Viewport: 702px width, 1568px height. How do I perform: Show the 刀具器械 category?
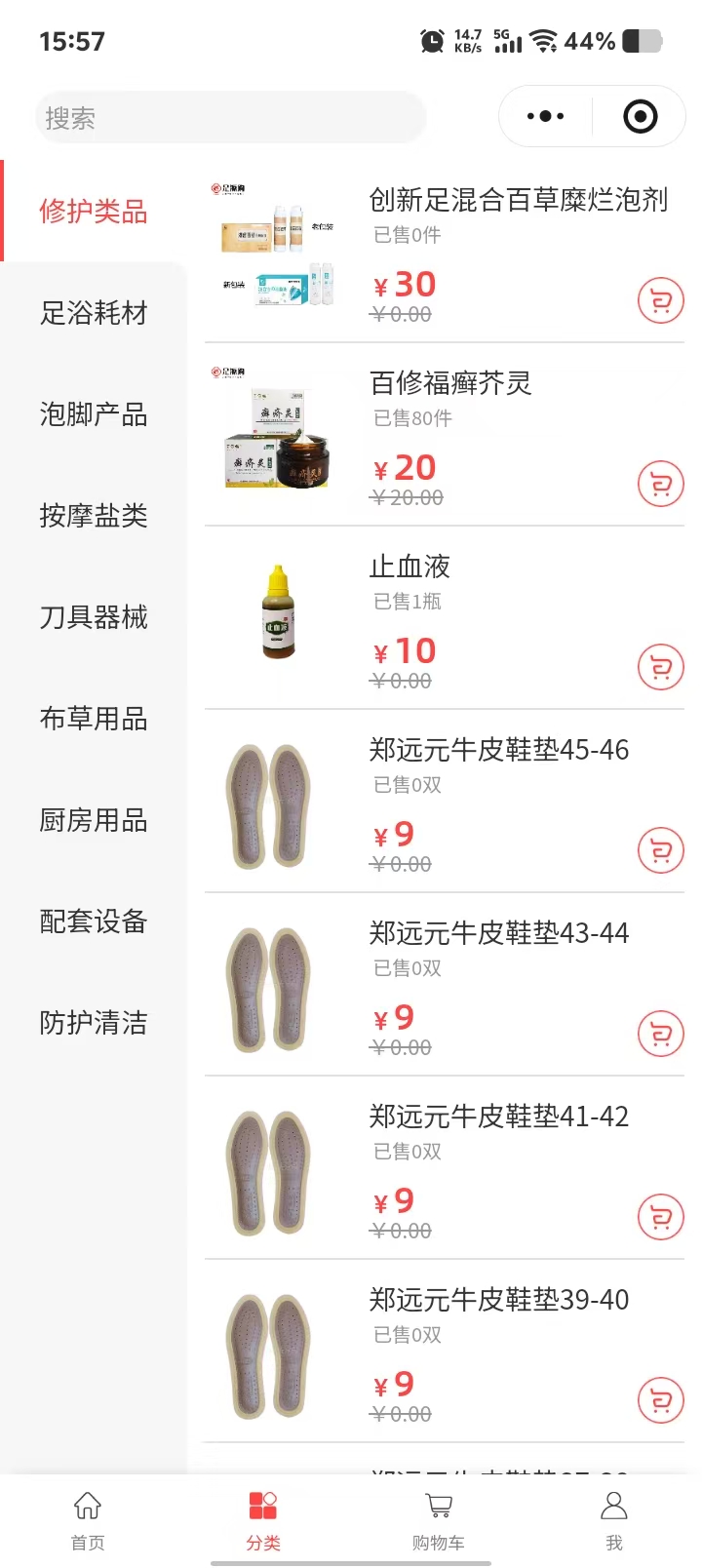coord(94,617)
